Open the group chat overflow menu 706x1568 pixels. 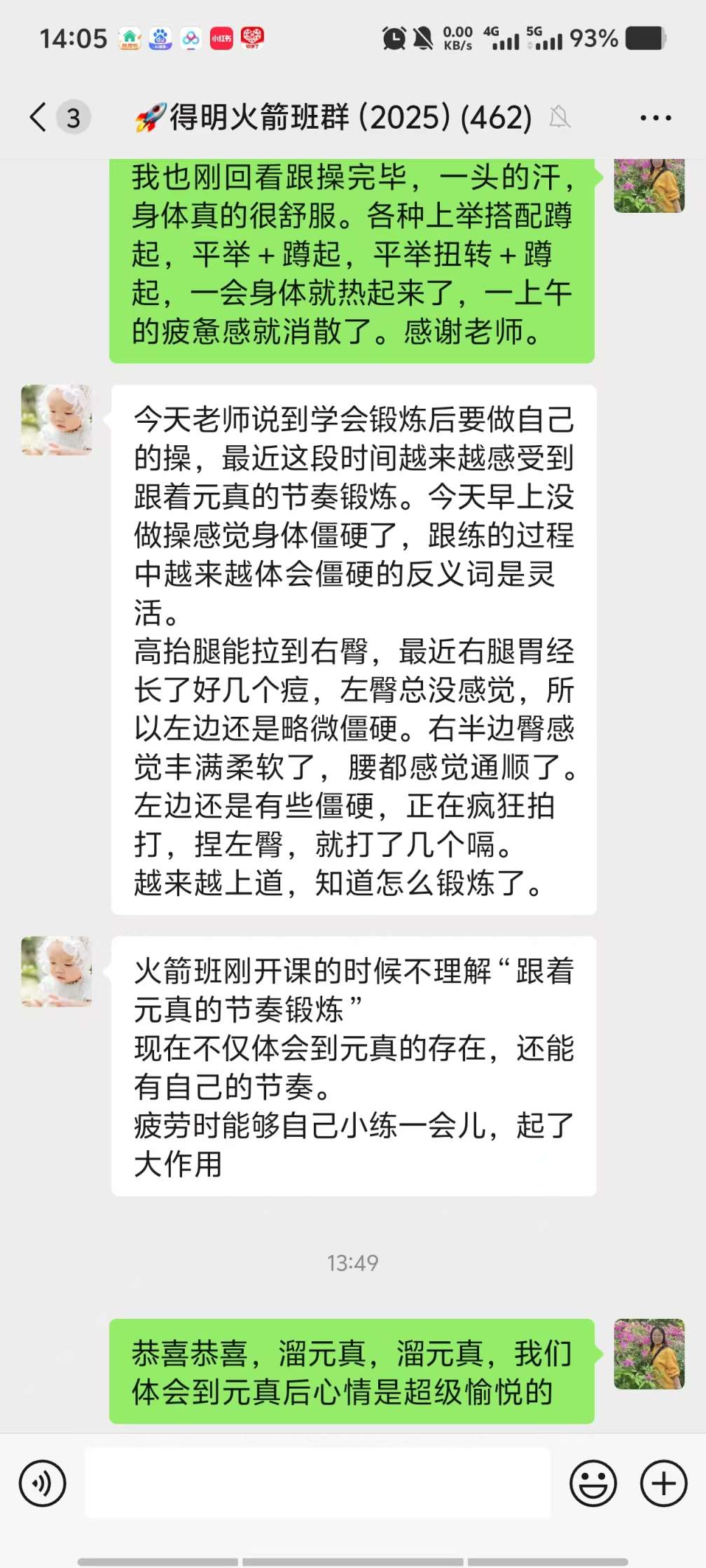656,118
